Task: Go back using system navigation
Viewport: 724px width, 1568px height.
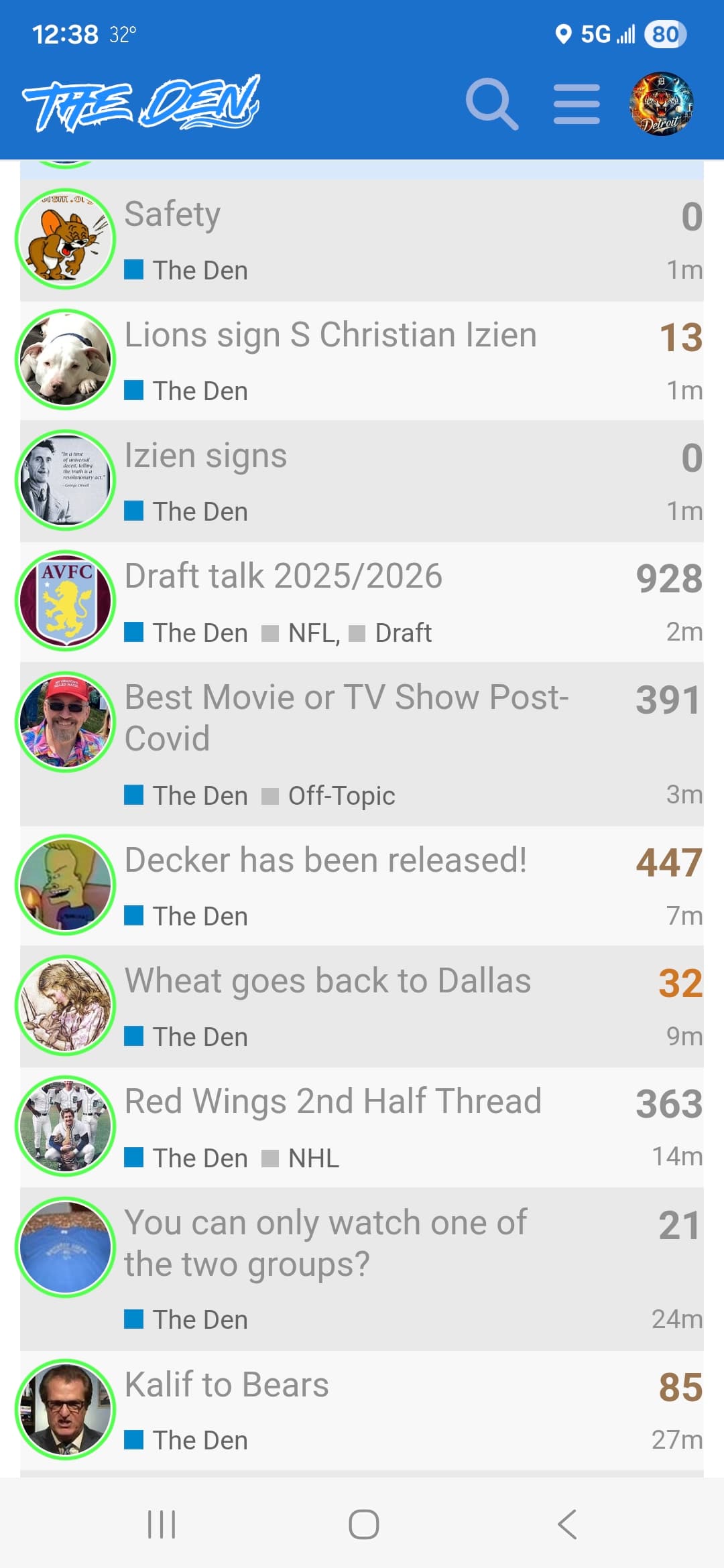Action: [x=567, y=1524]
